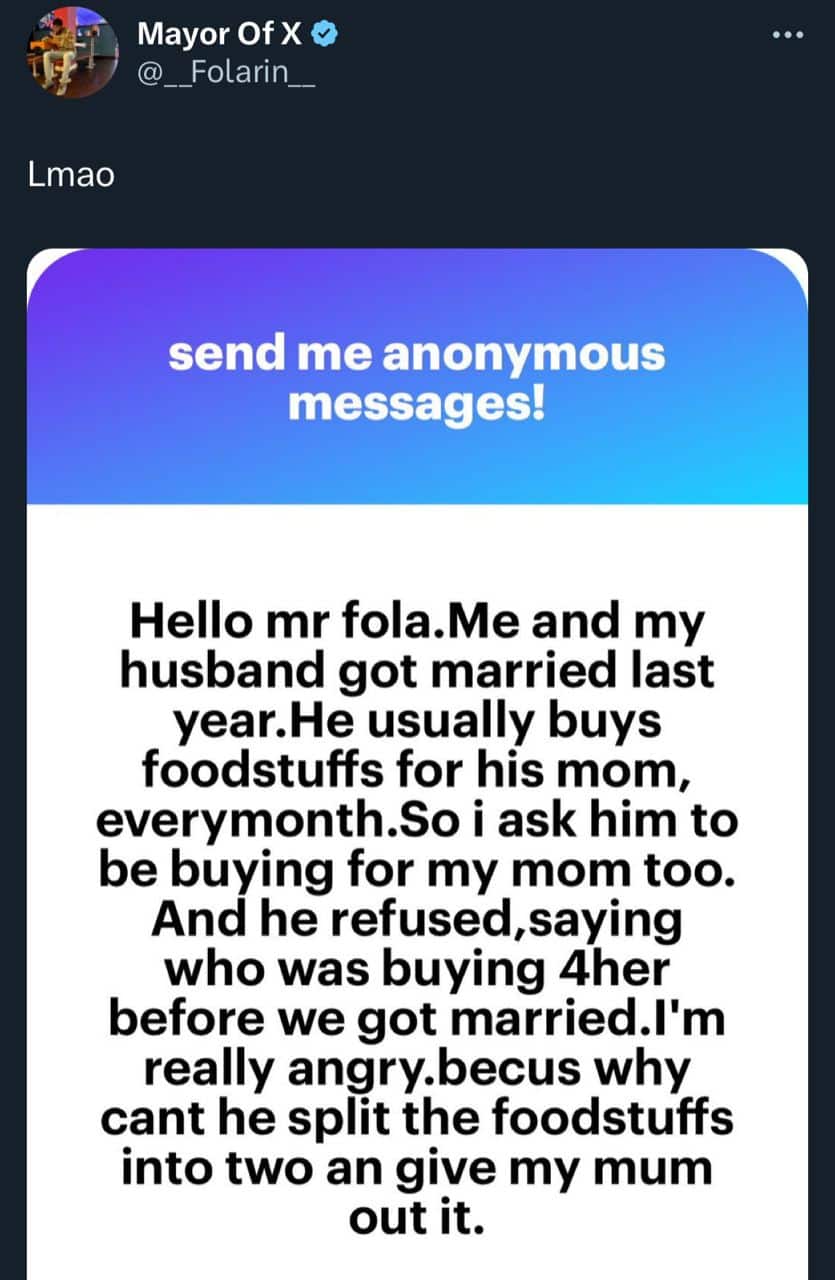Select the Lmao tweet text
The width and height of the screenshot is (835, 1280).
(70, 173)
